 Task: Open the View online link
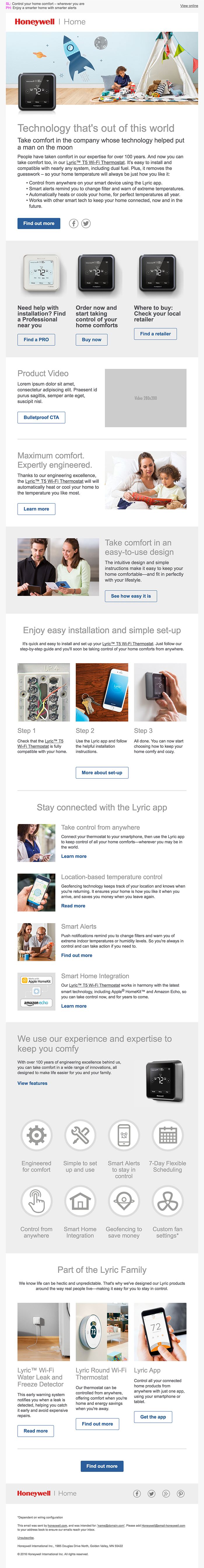tap(189, 6)
